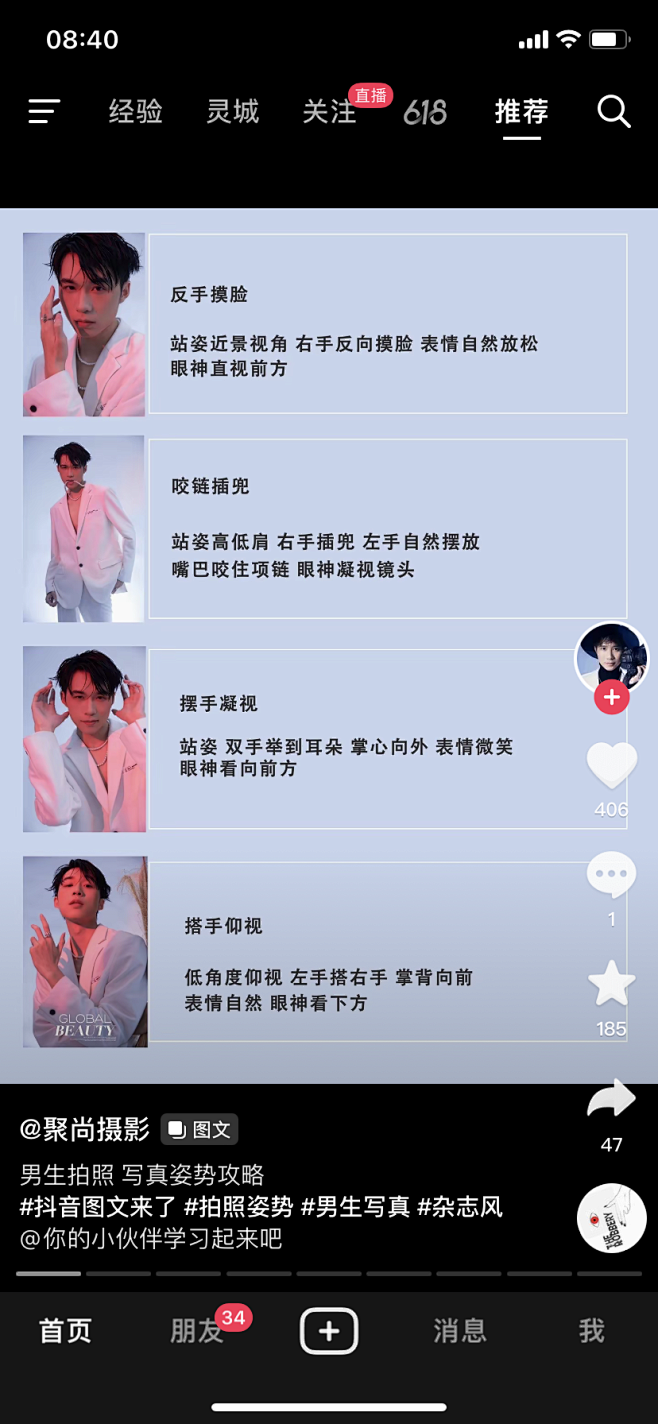Open the rotating music disc
The image size is (658, 1424).
tap(611, 1217)
